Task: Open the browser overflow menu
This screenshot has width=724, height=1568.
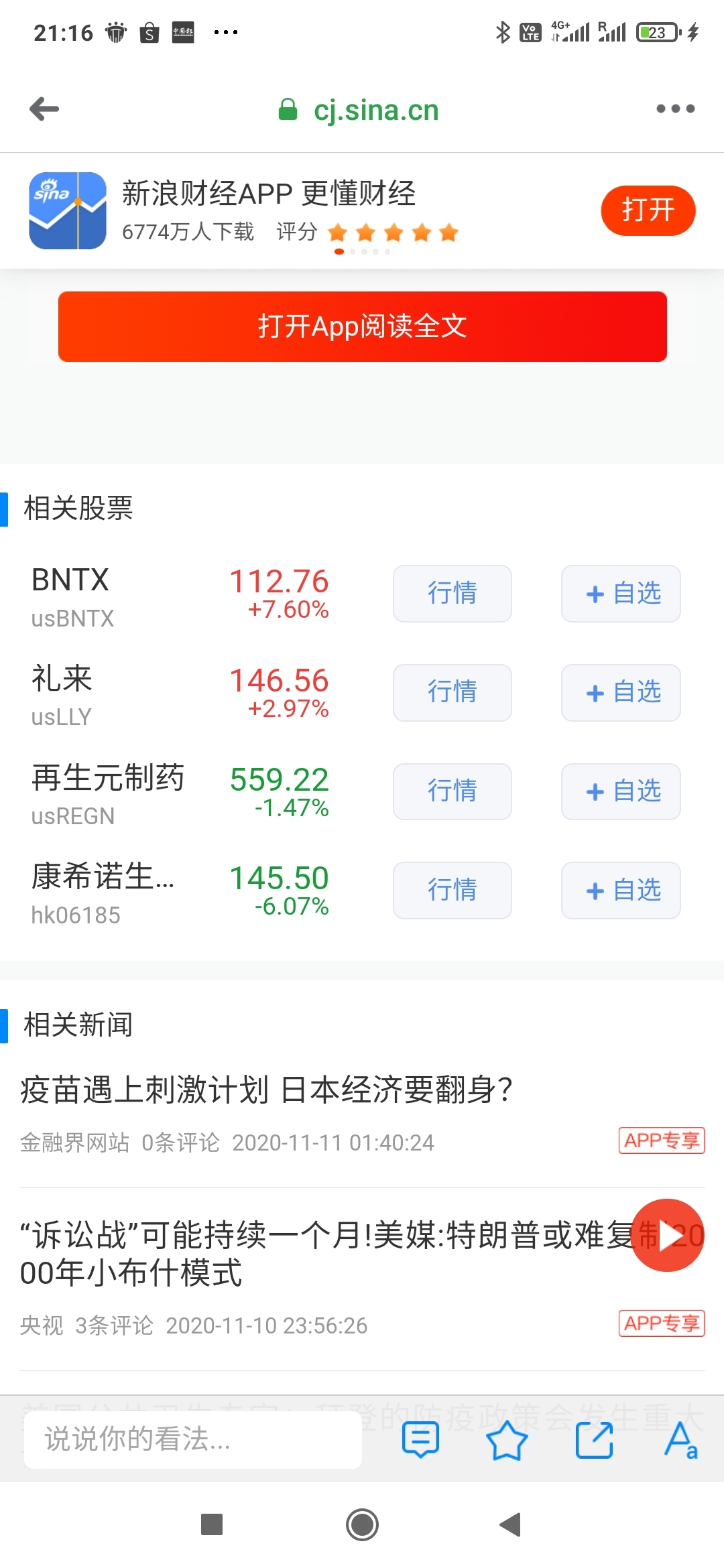Action: point(675,109)
